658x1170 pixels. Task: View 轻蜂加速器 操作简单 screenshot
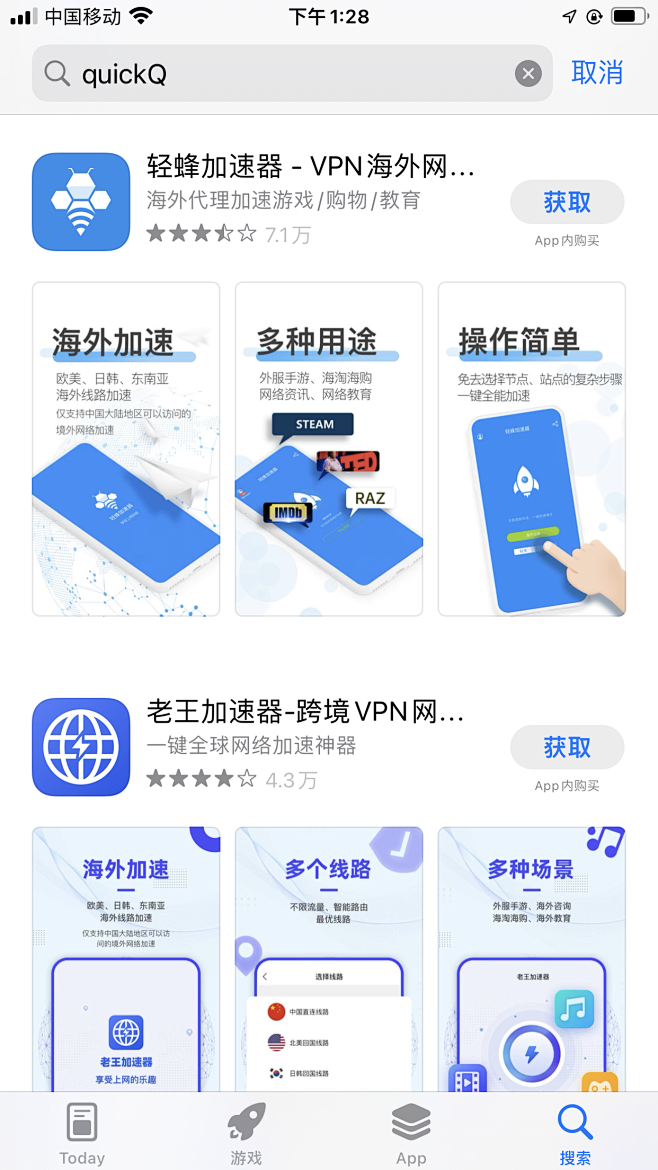[532, 449]
